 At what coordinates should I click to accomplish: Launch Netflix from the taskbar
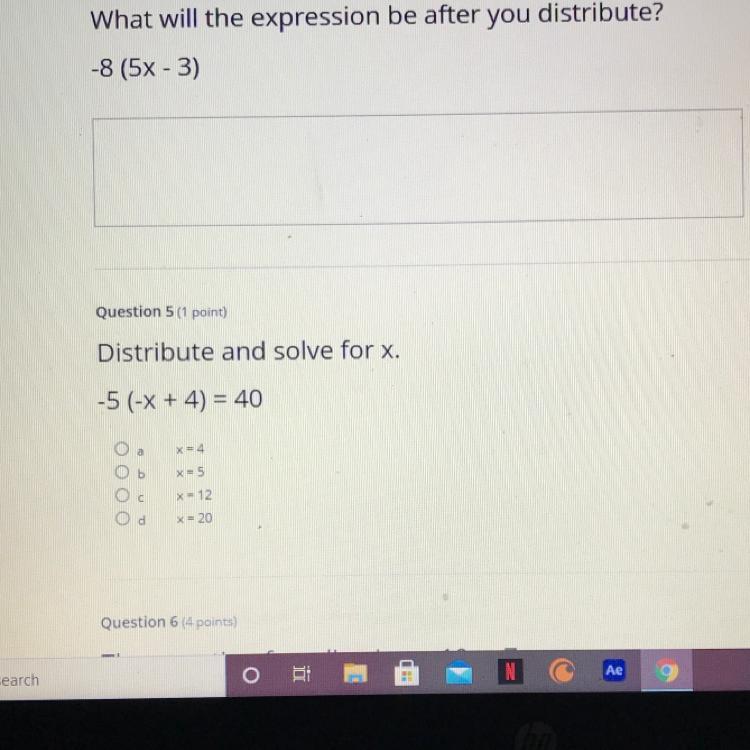(x=510, y=672)
